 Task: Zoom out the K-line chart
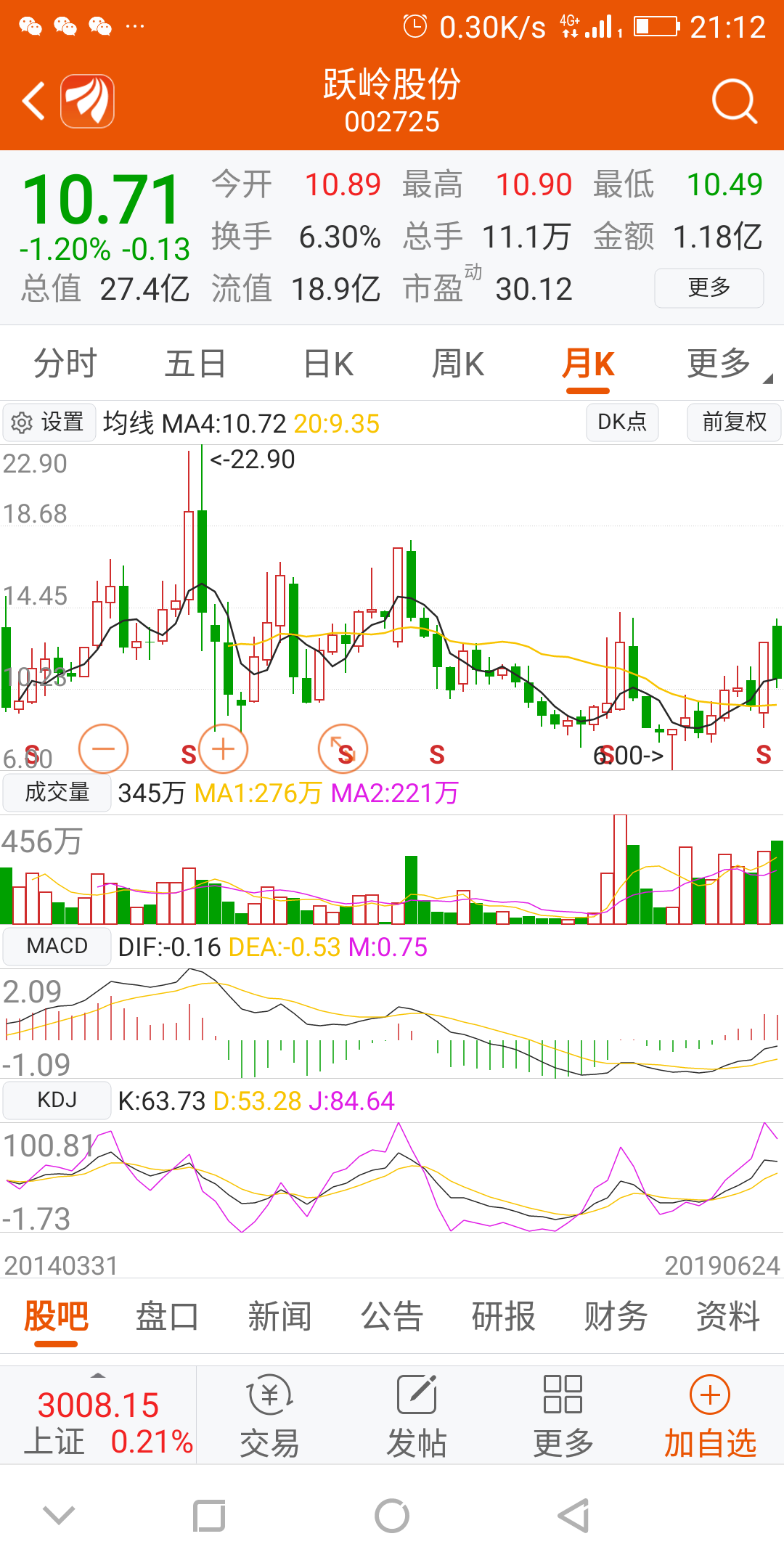click(x=104, y=748)
